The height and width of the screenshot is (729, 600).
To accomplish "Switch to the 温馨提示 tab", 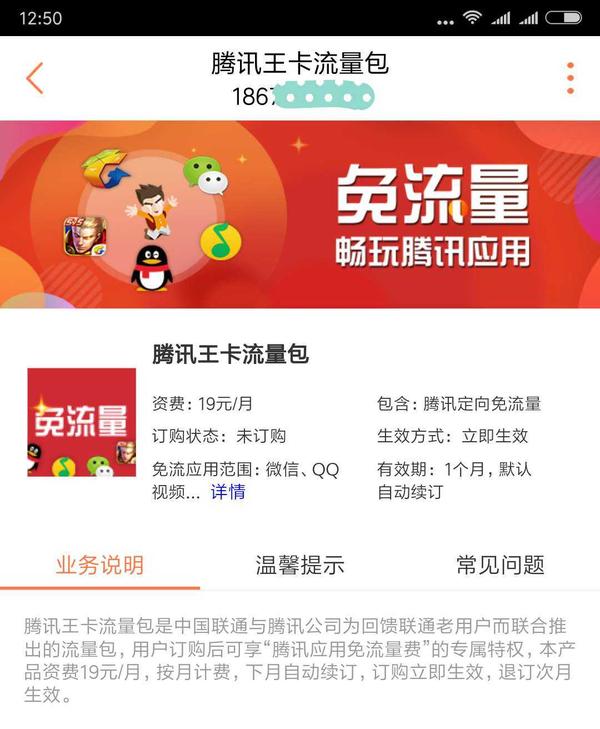I will click(300, 565).
